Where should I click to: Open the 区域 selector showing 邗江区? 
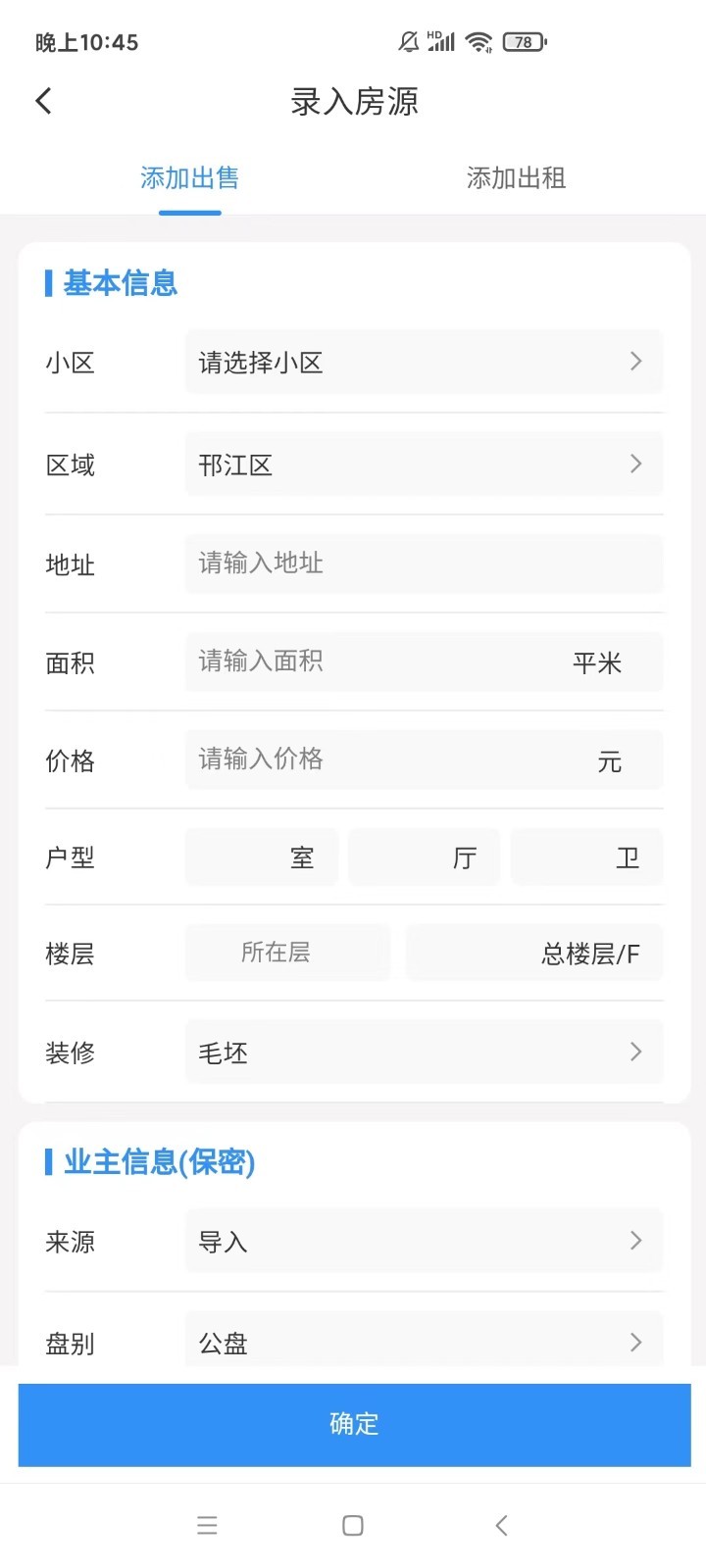424,464
